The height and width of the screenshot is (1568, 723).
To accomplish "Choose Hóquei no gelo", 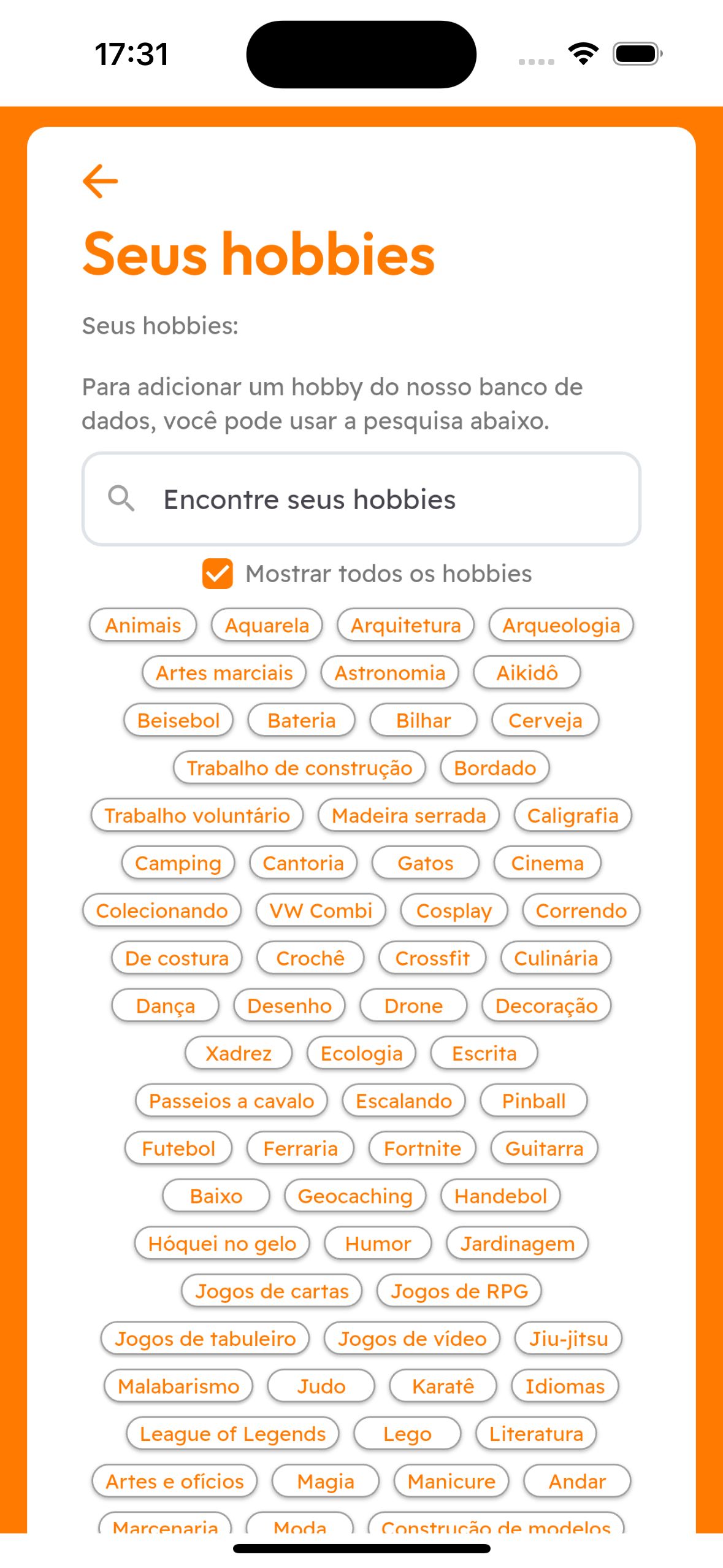I will (x=222, y=1243).
